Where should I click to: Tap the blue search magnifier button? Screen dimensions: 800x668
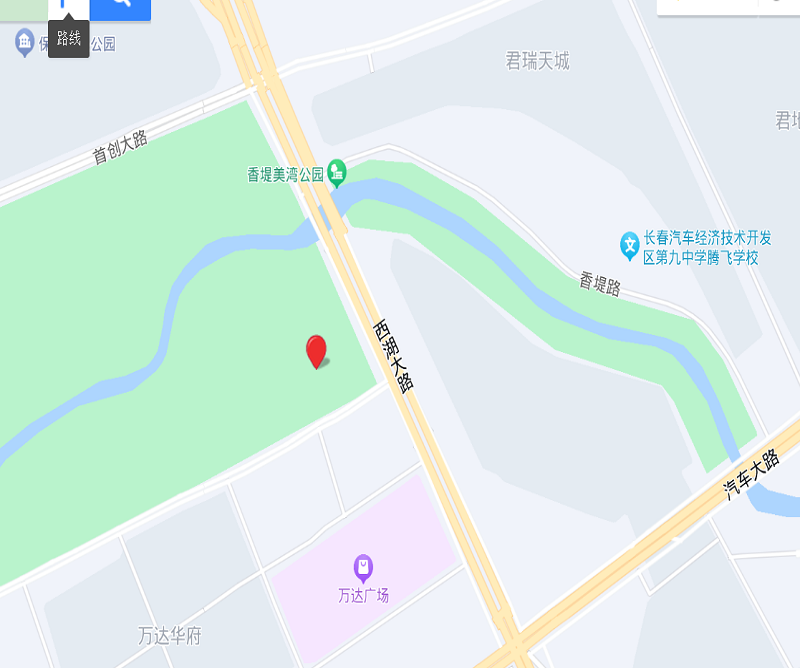coord(121,5)
